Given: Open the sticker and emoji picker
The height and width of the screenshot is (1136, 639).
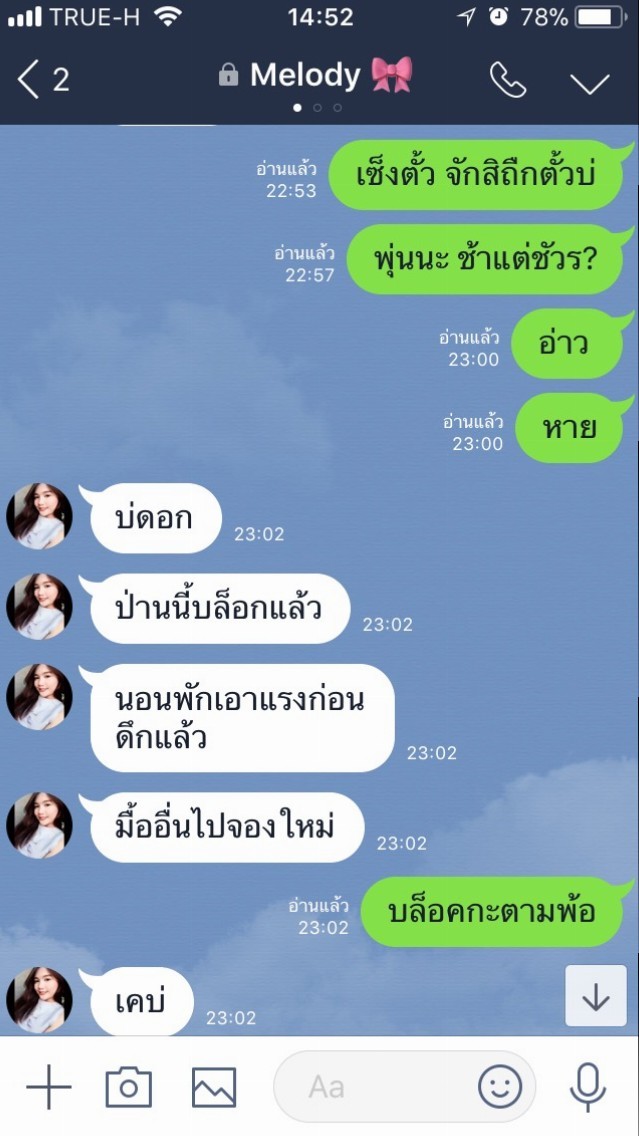Looking at the screenshot, I should [x=500, y=1087].
